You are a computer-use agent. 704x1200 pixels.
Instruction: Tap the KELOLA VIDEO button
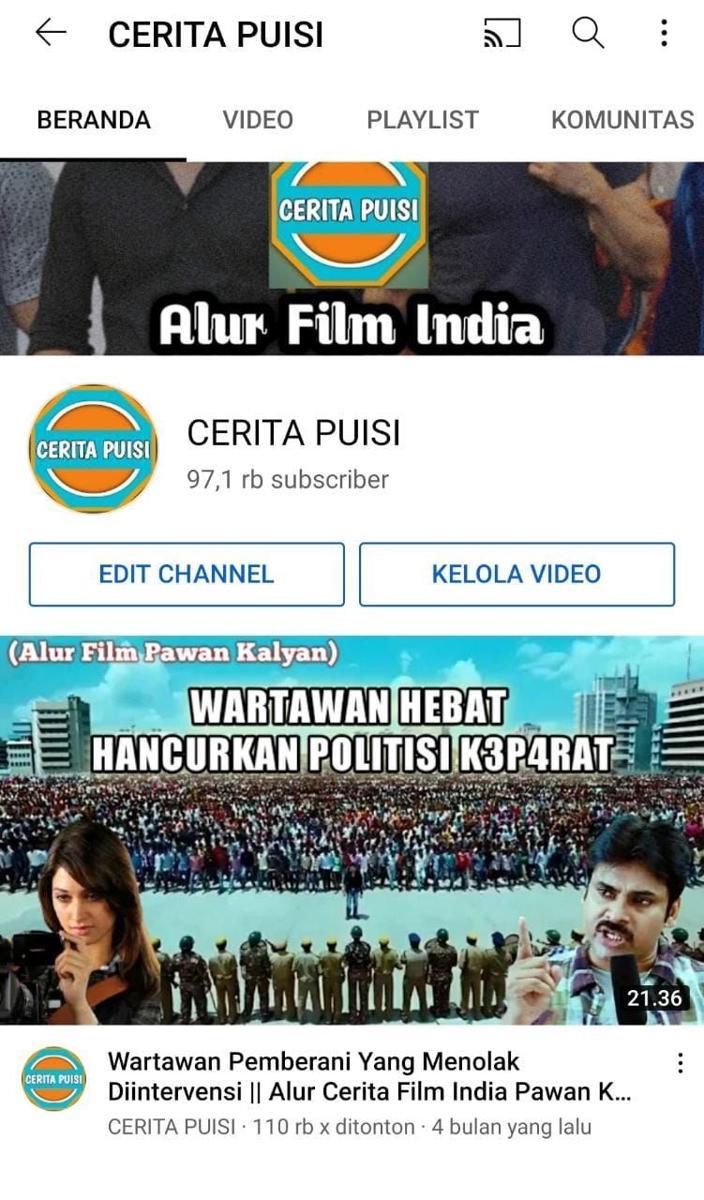point(516,574)
